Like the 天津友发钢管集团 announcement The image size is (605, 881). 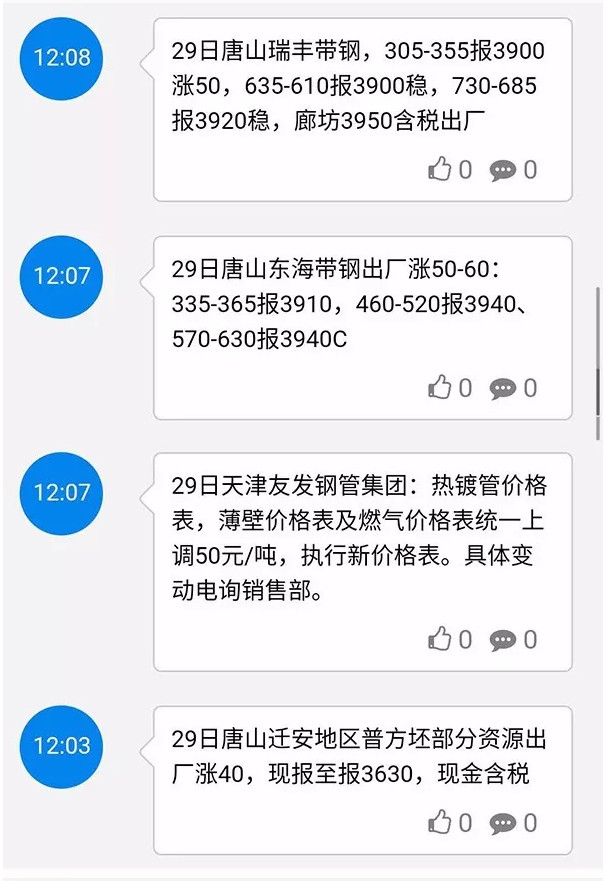(x=440, y=639)
